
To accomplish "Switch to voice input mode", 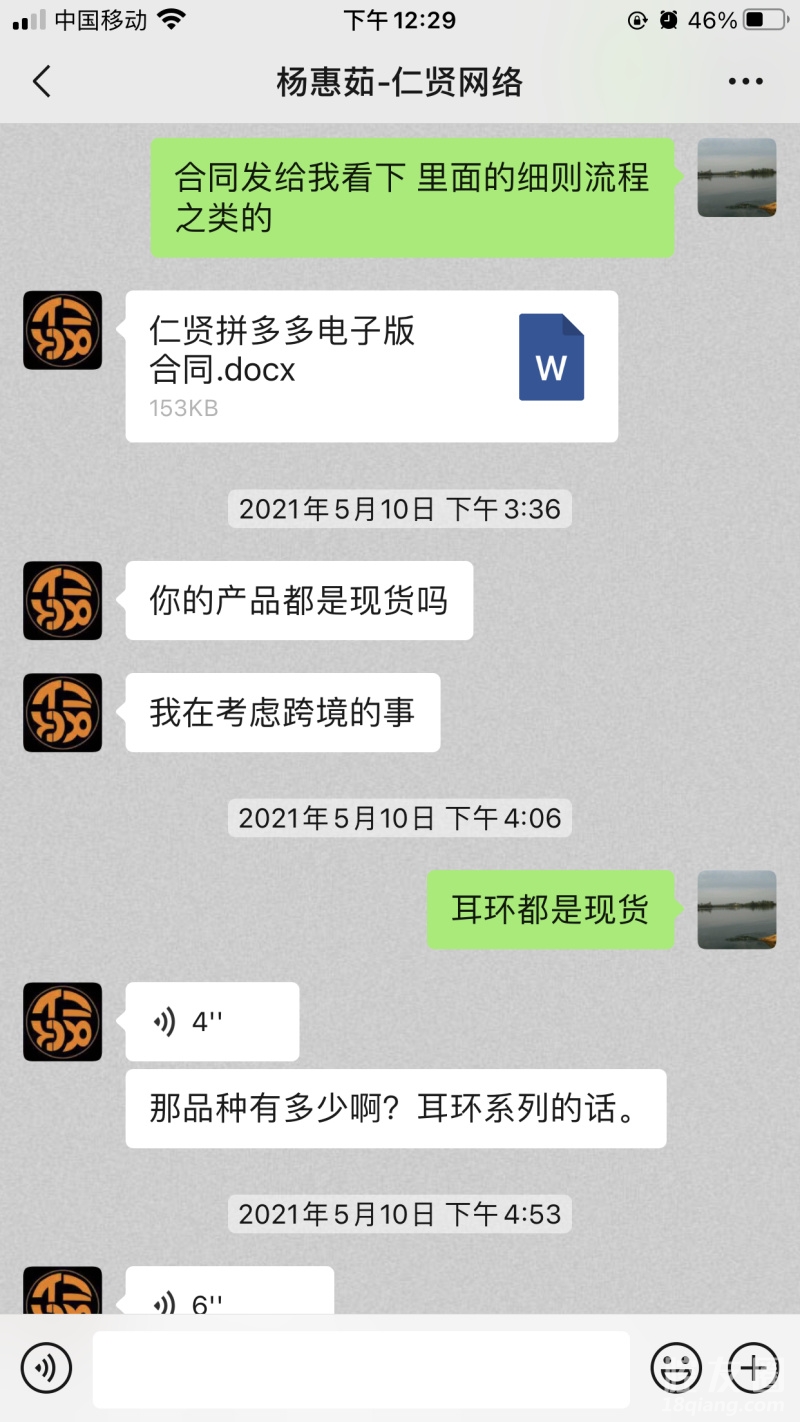I will [x=46, y=1368].
